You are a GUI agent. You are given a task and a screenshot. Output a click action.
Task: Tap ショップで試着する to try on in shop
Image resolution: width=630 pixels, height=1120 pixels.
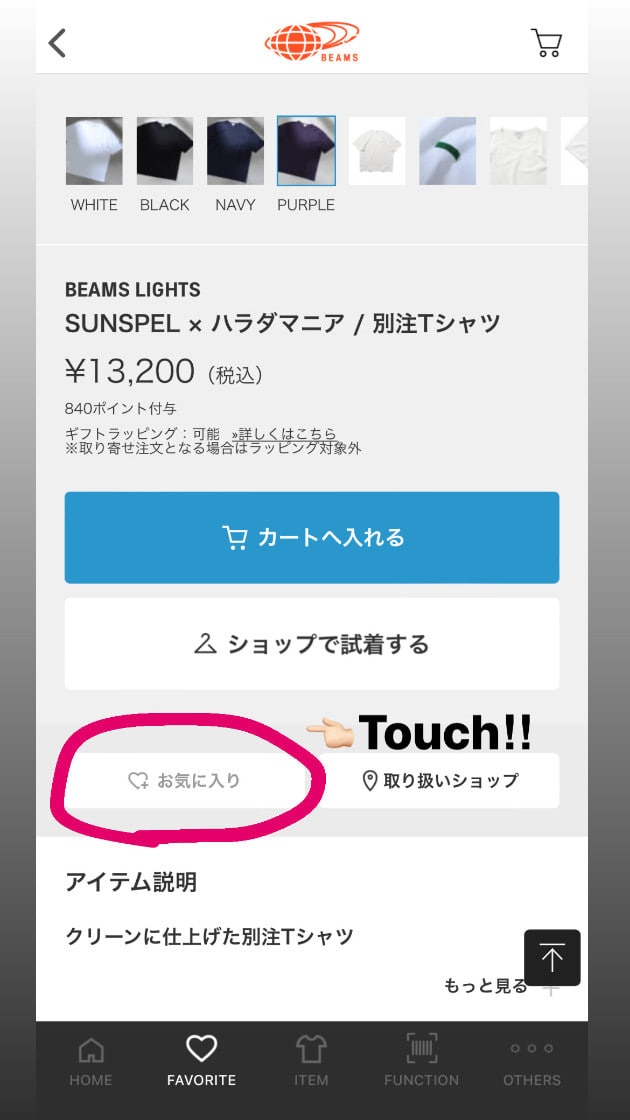[x=312, y=644]
